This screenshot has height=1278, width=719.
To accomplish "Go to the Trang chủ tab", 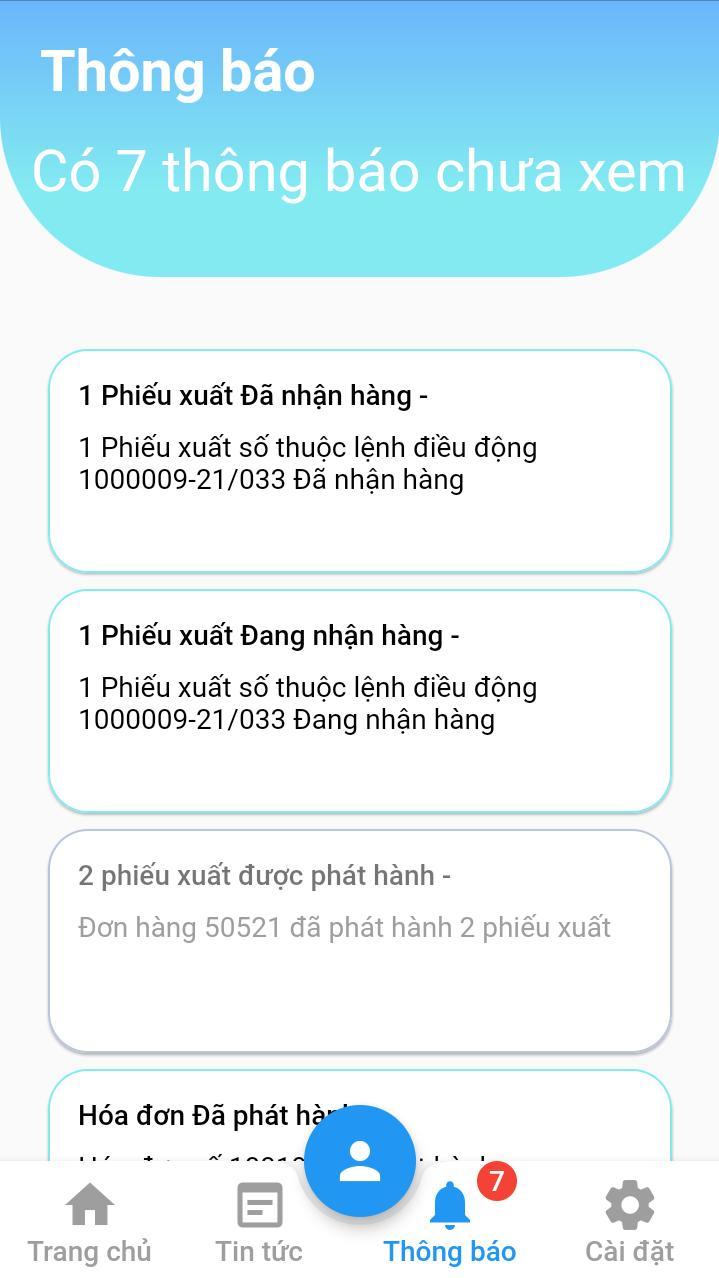I will pos(89,1222).
